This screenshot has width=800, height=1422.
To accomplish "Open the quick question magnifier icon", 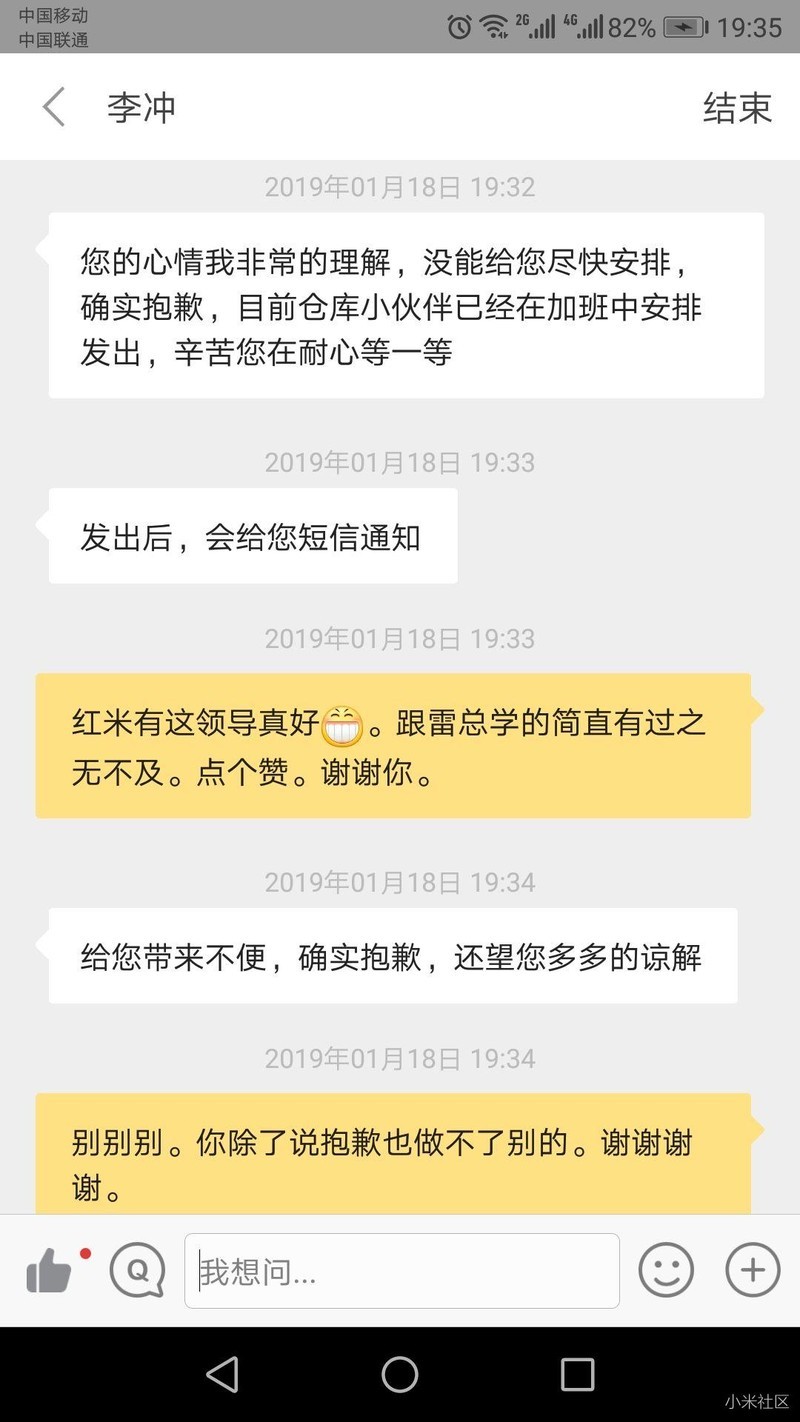I will click(137, 1270).
